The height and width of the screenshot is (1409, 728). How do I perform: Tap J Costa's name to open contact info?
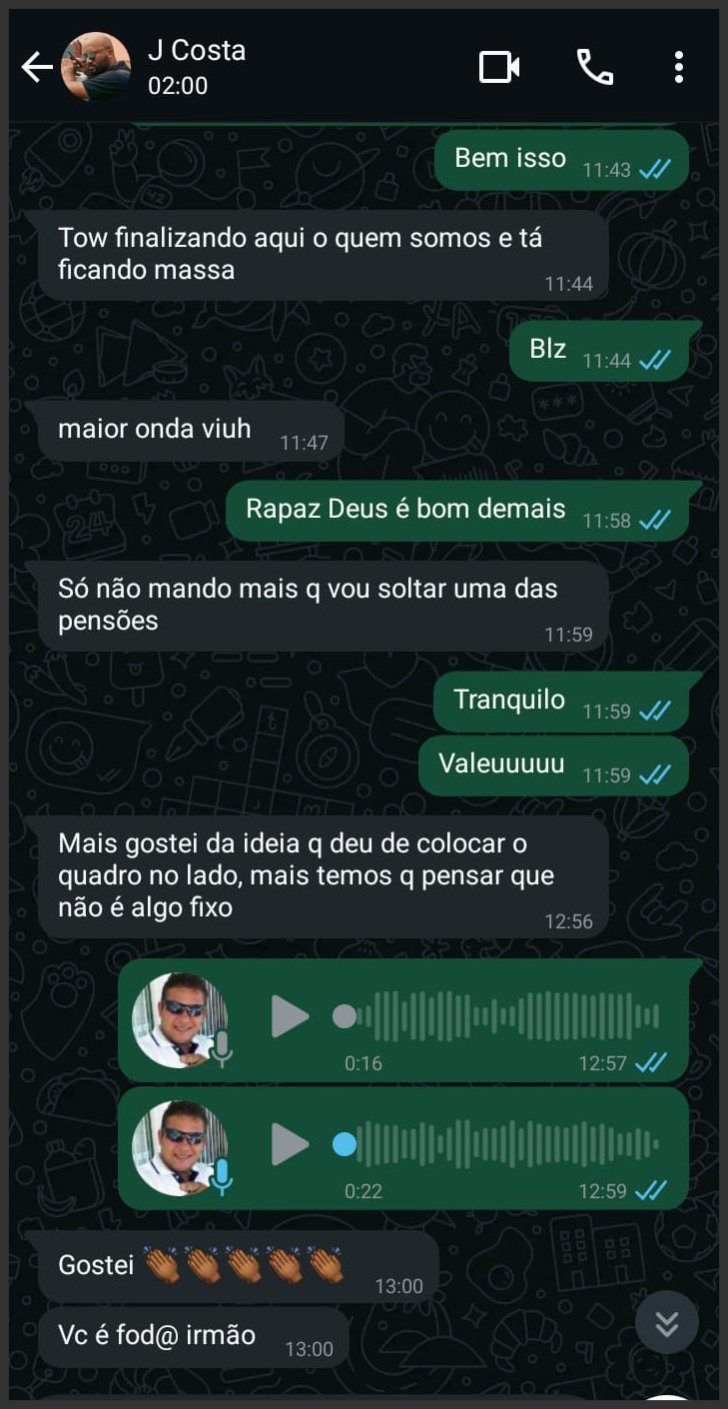pyautogui.click(x=195, y=50)
